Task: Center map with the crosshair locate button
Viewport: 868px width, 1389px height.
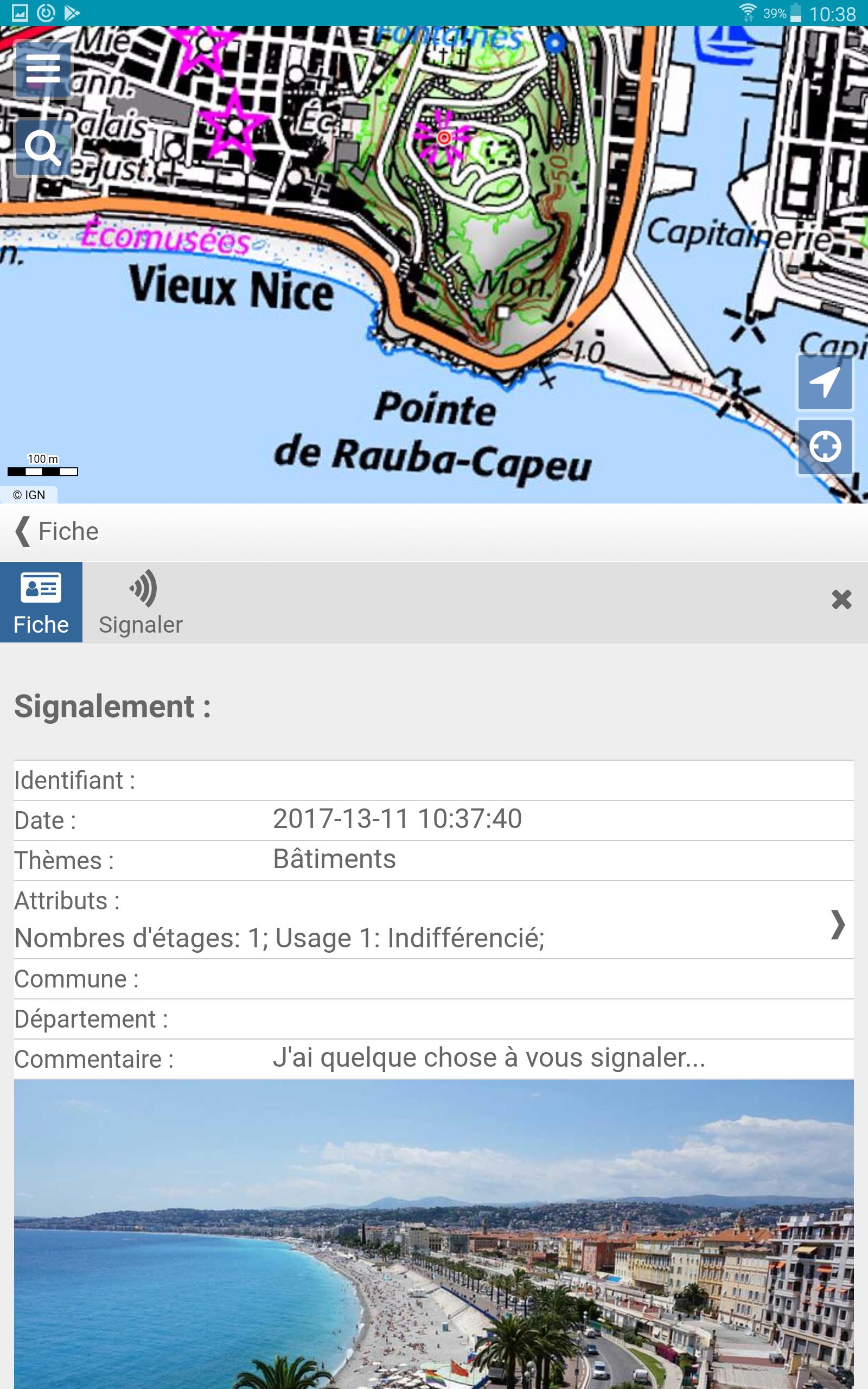Action: click(825, 447)
